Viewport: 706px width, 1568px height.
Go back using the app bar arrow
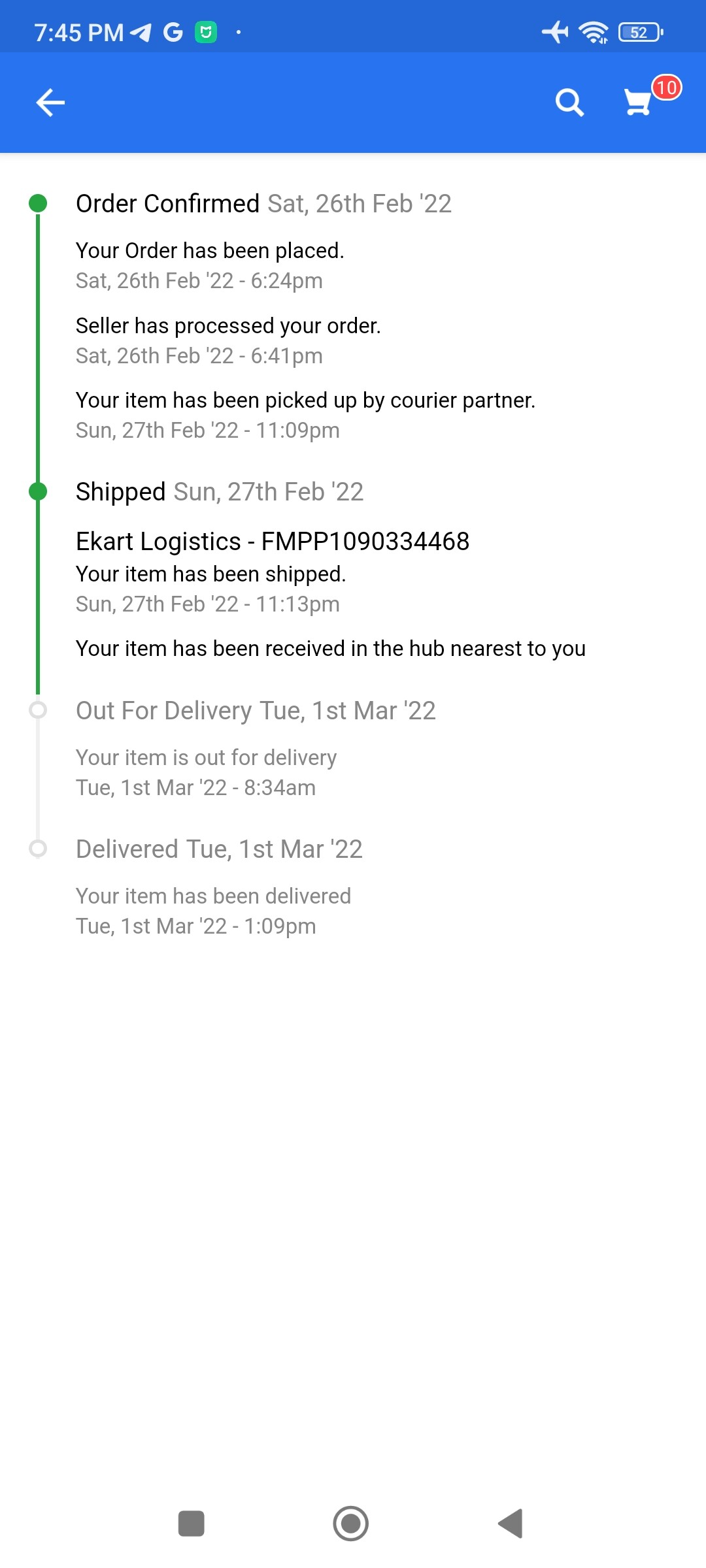tap(50, 103)
